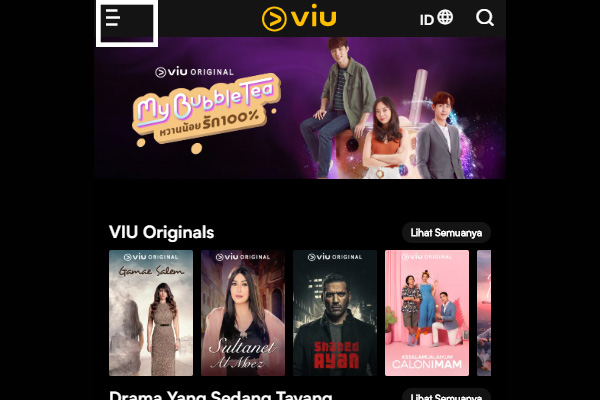This screenshot has width=600, height=400.
Task: Tap Lihat Semuanya for VIU Originals
Action: pos(446,232)
